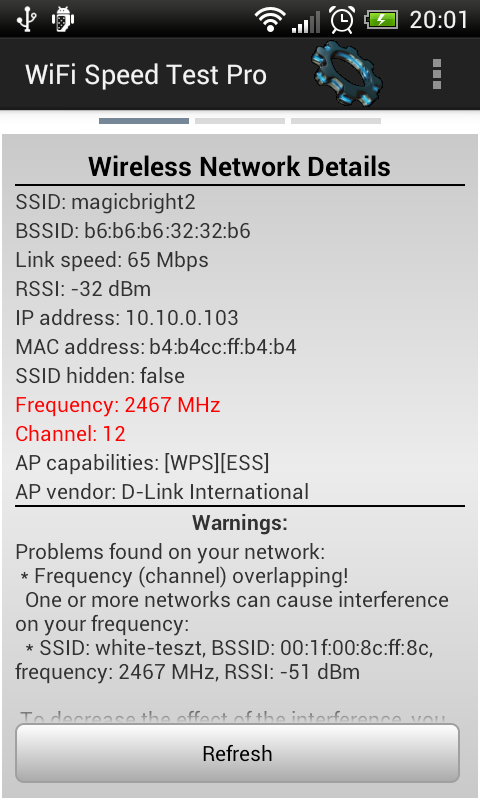This screenshot has height=800, width=480.
Task: Open the gear settings icon
Action: pos(347,74)
